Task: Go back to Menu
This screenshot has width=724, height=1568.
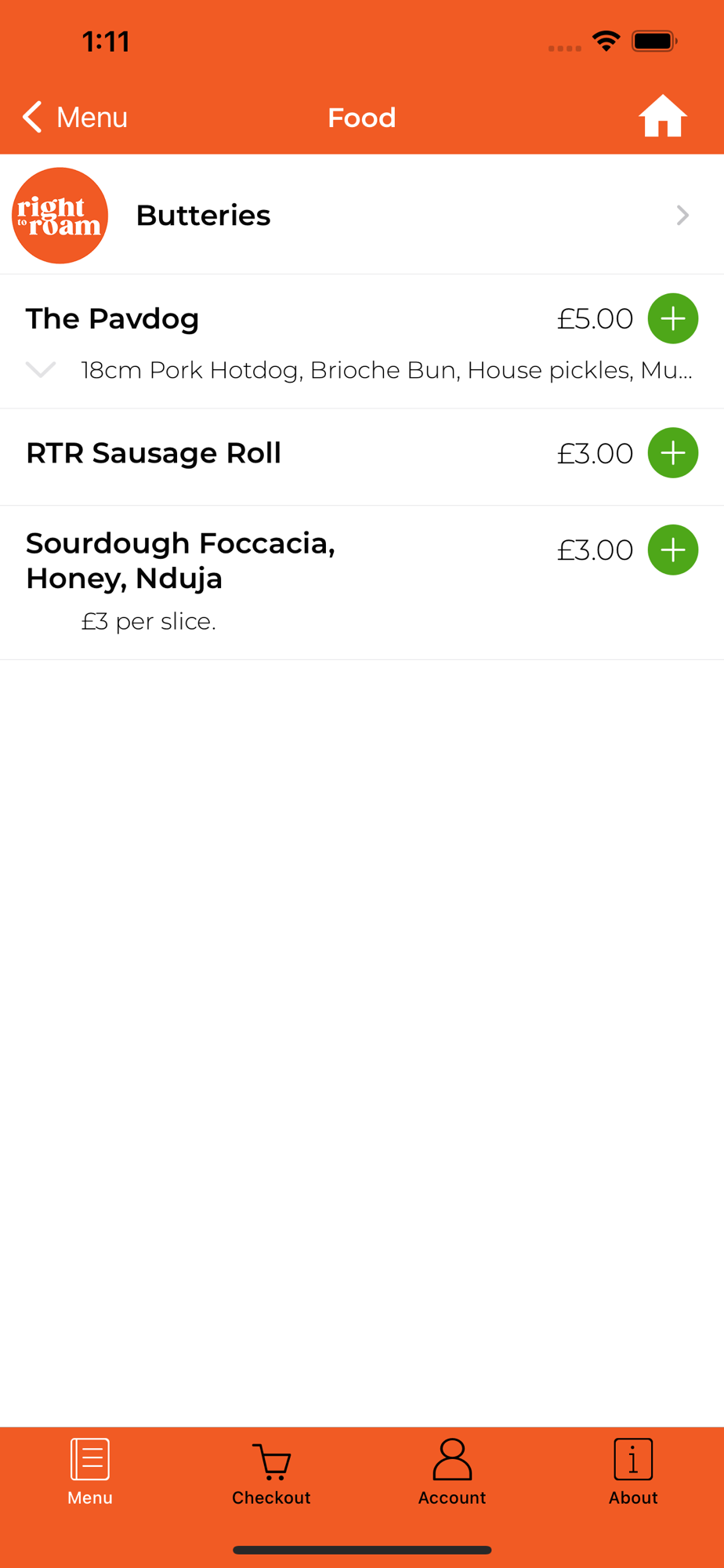Action: 75,117
